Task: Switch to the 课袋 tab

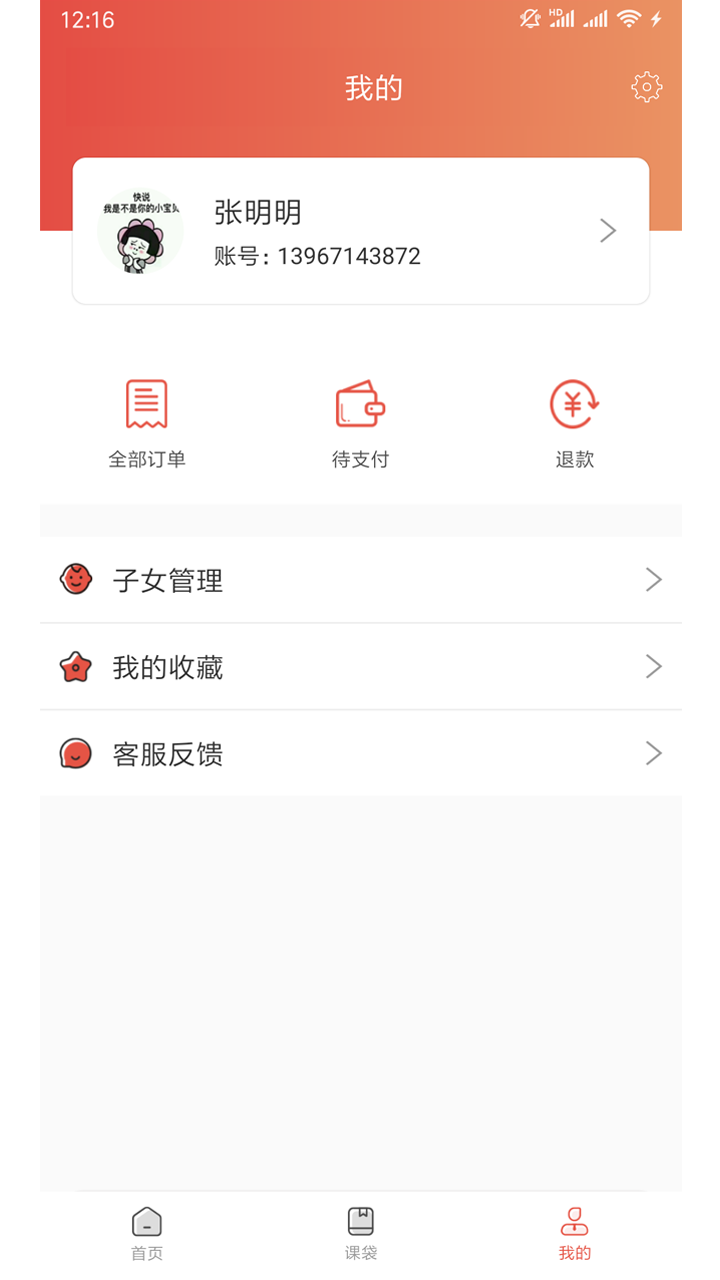Action: [x=360, y=1232]
